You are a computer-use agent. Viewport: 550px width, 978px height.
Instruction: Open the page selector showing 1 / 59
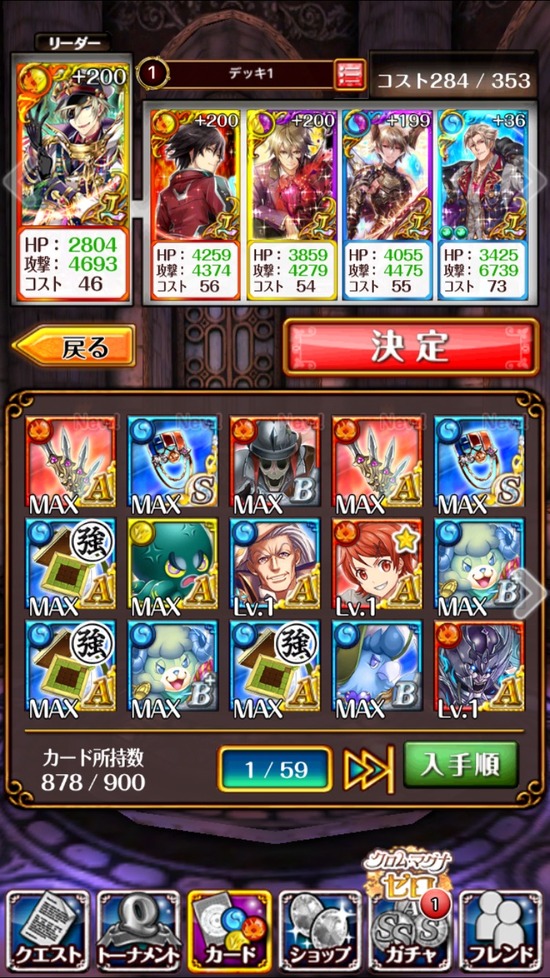click(x=275, y=769)
